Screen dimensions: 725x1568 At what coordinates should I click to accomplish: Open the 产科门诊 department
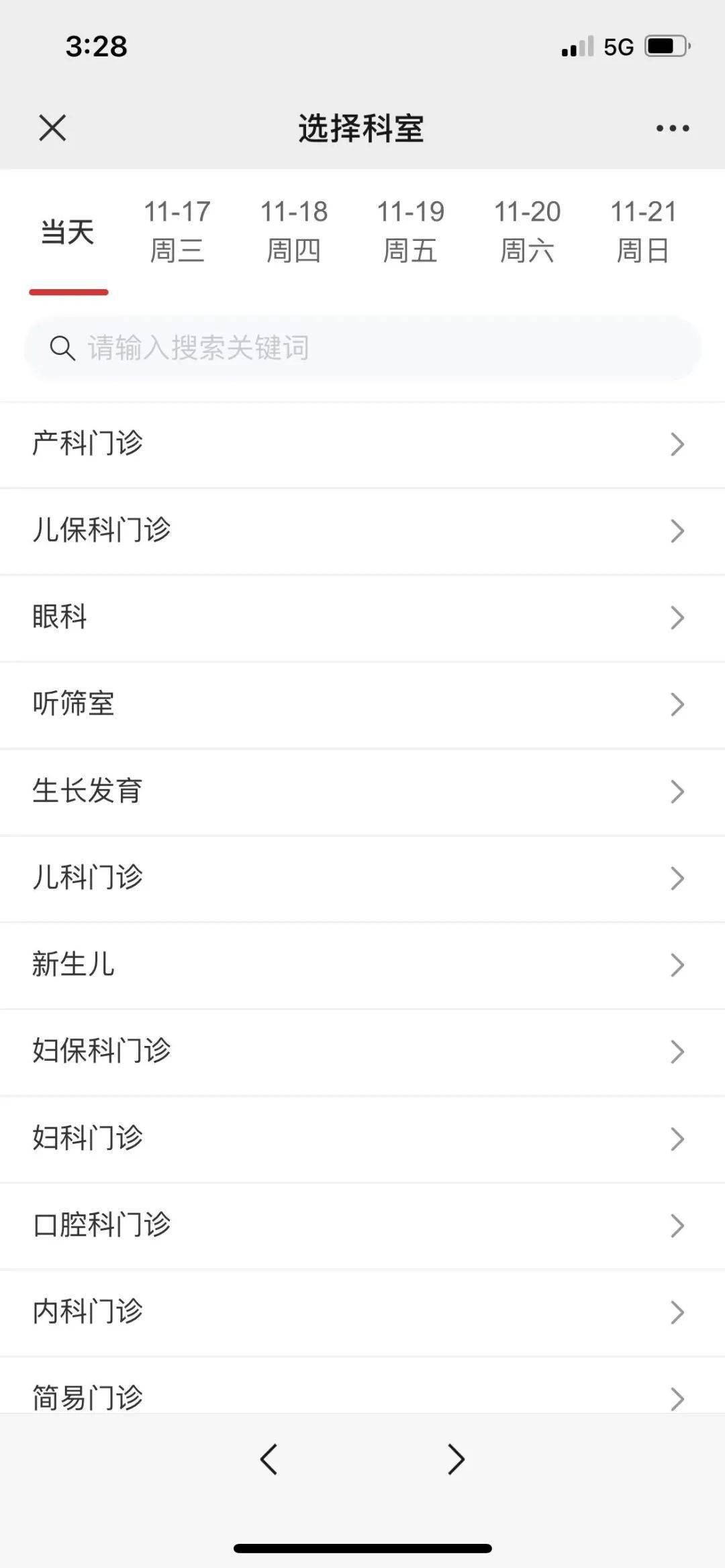362,444
